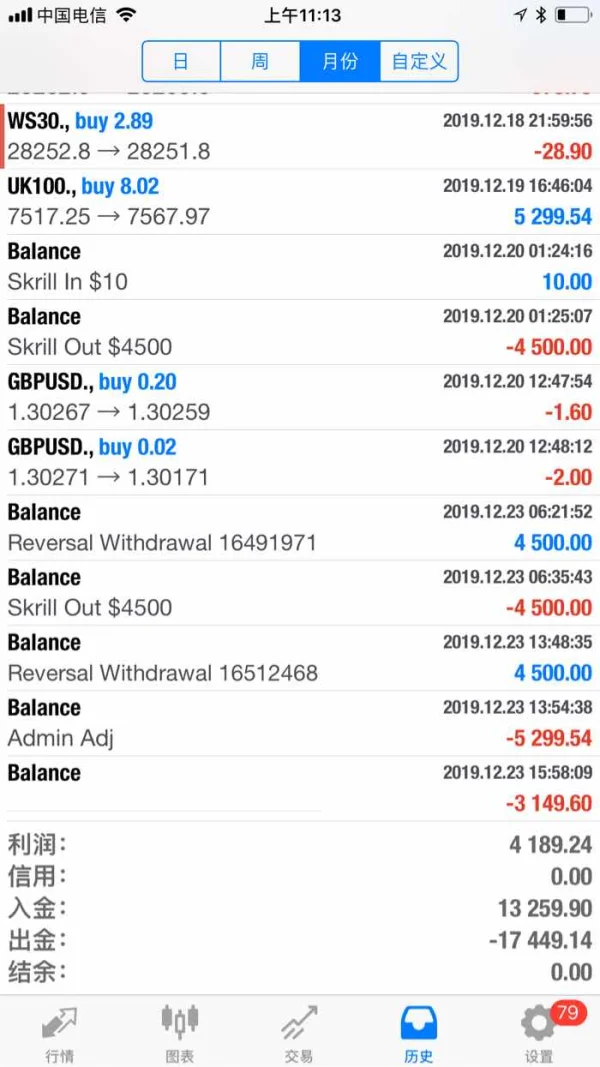The width and height of the screenshot is (600, 1067).
Task: Open the WS30 buy 2.89 trade row
Action: (x=300, y=136)
